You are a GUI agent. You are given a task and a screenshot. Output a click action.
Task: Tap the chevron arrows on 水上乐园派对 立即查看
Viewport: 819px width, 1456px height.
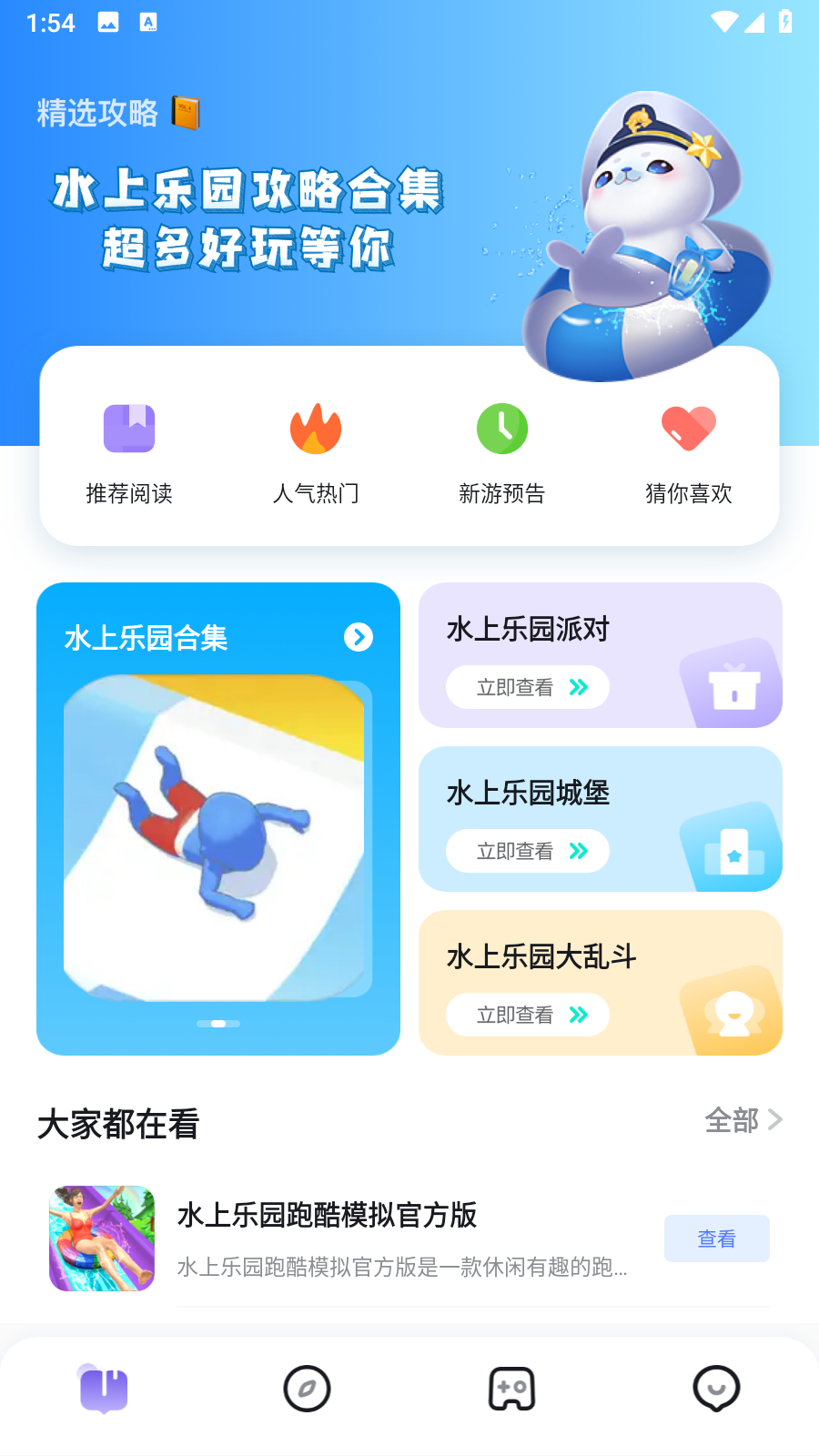point(577,688)
